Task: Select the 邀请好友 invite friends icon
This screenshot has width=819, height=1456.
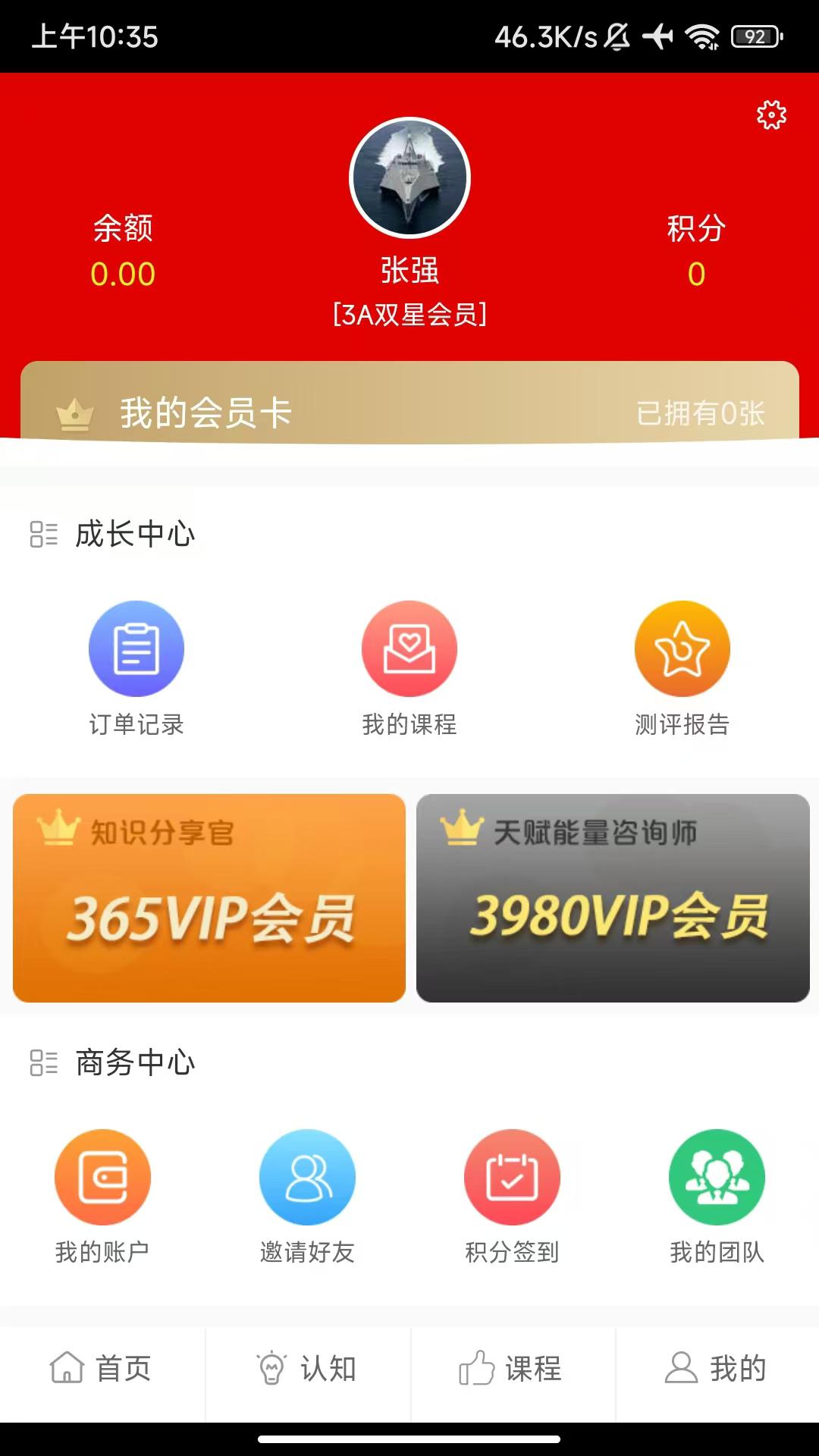Action: point(307,1176)
